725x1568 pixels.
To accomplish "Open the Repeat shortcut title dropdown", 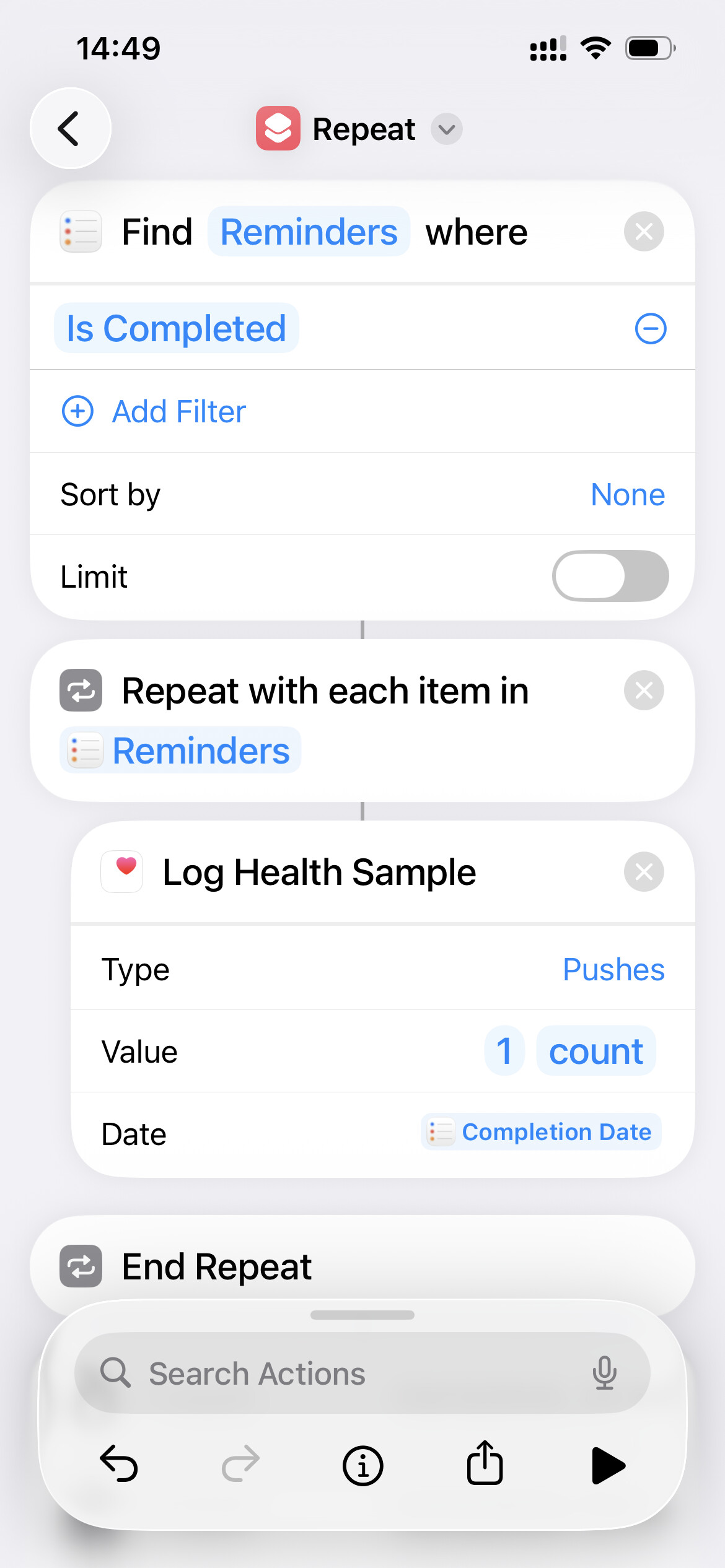I will click(x=446, y=129).
